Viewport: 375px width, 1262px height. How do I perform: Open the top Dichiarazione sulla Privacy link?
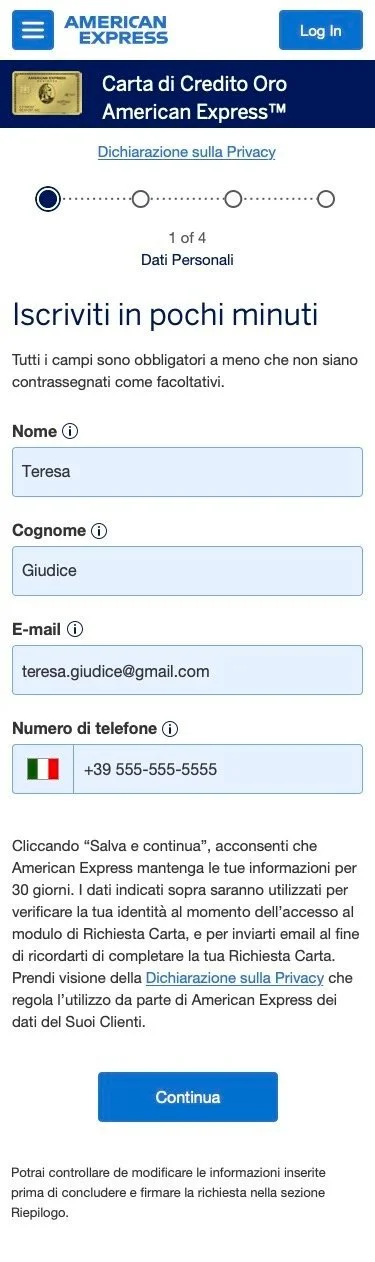point(186,152)
